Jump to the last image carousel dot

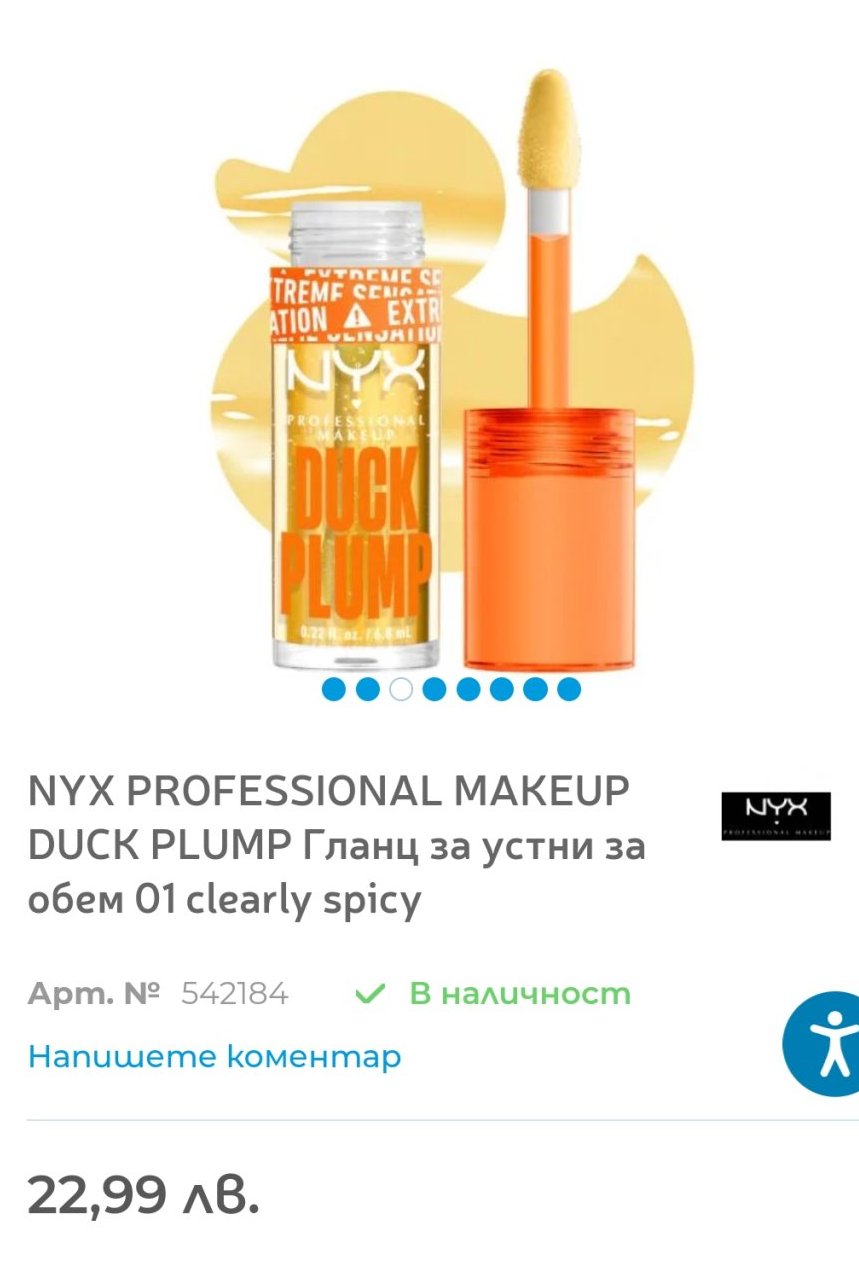(569, 689)
